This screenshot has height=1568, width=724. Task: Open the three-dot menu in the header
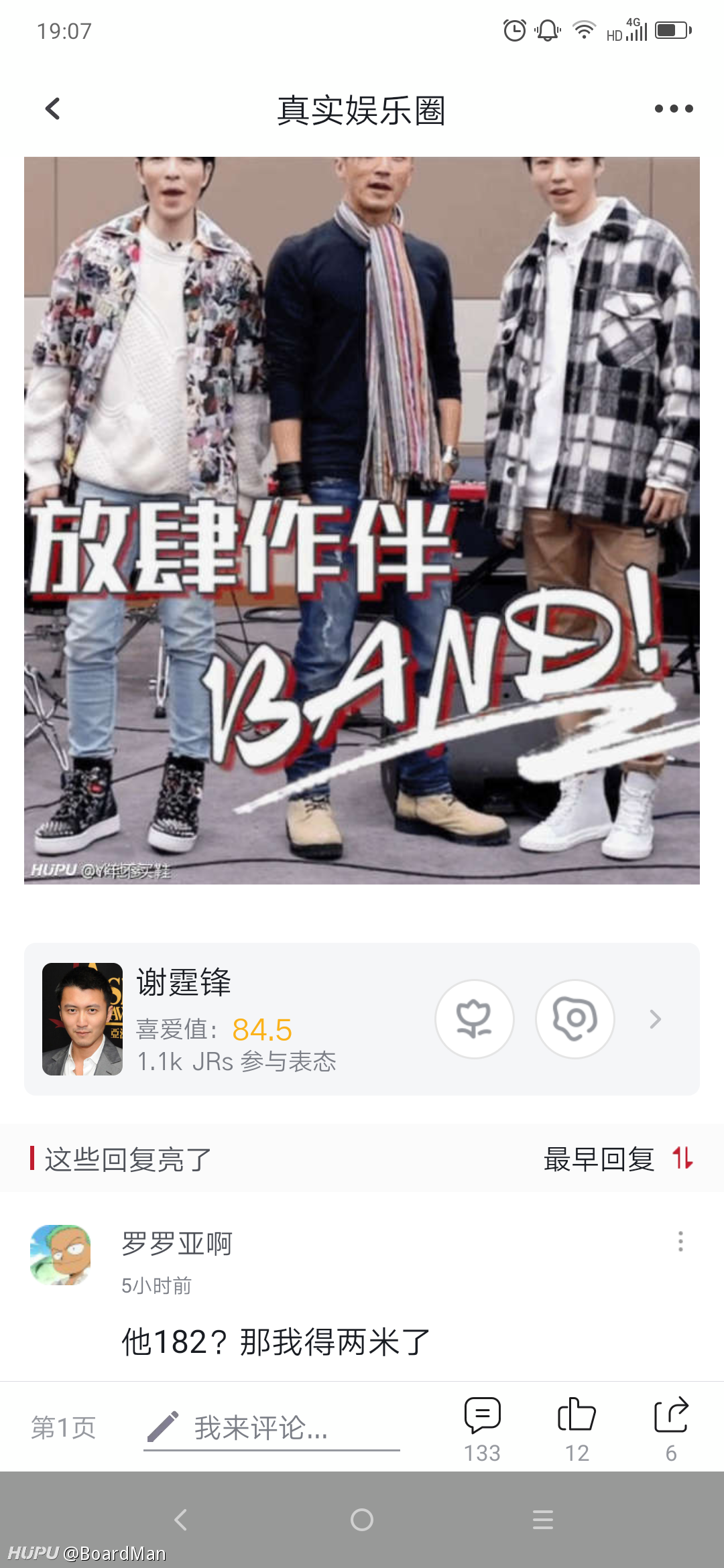click(x=674, y=109)
